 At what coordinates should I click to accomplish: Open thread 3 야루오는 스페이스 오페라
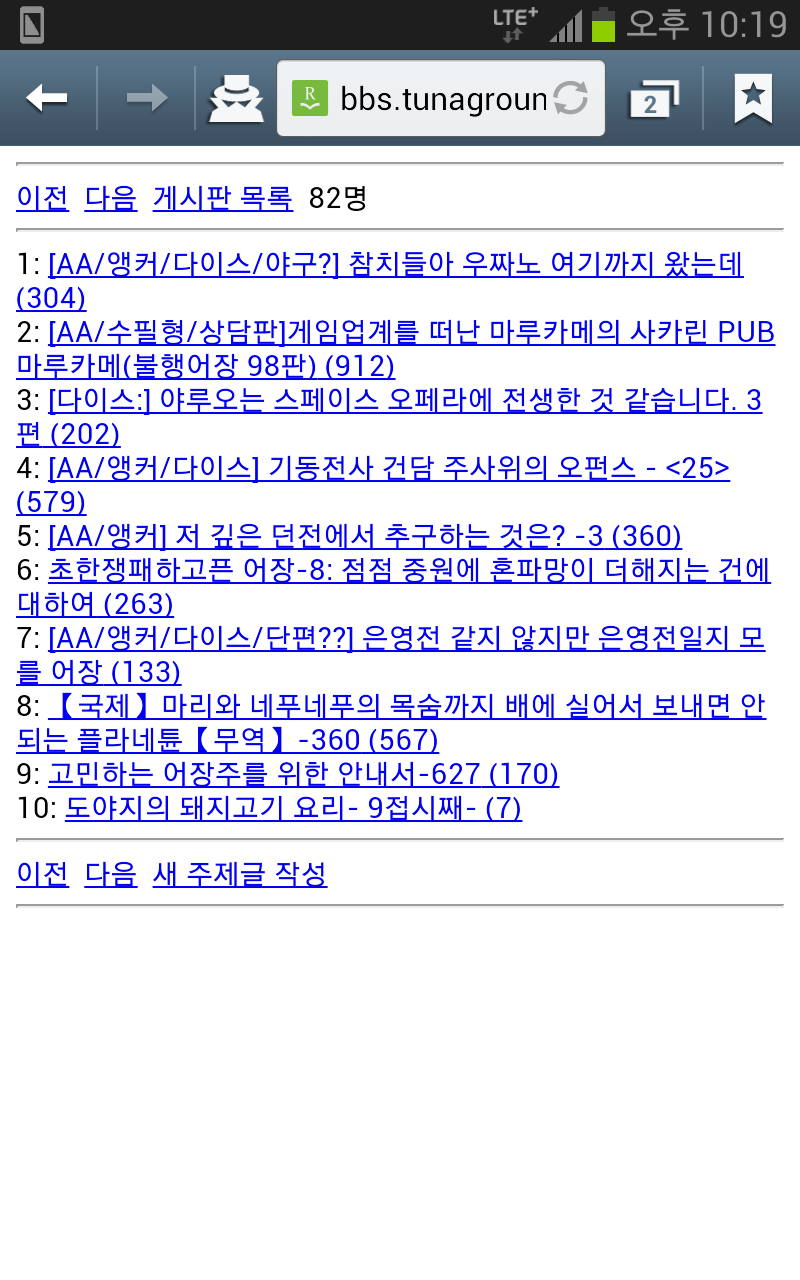coord(404,401)
